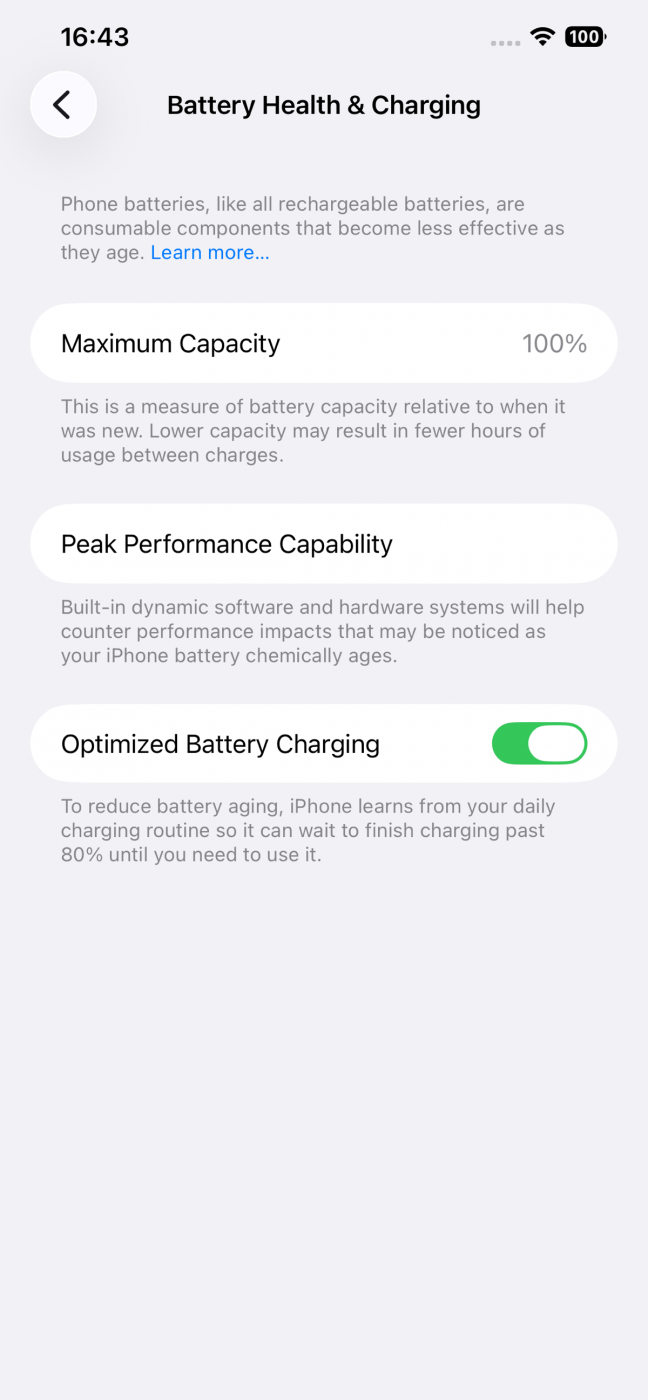Turn off Optimized Battery Charging
Image resolution: width=648 pixels, height=1400 pixels.
(539, 744)
